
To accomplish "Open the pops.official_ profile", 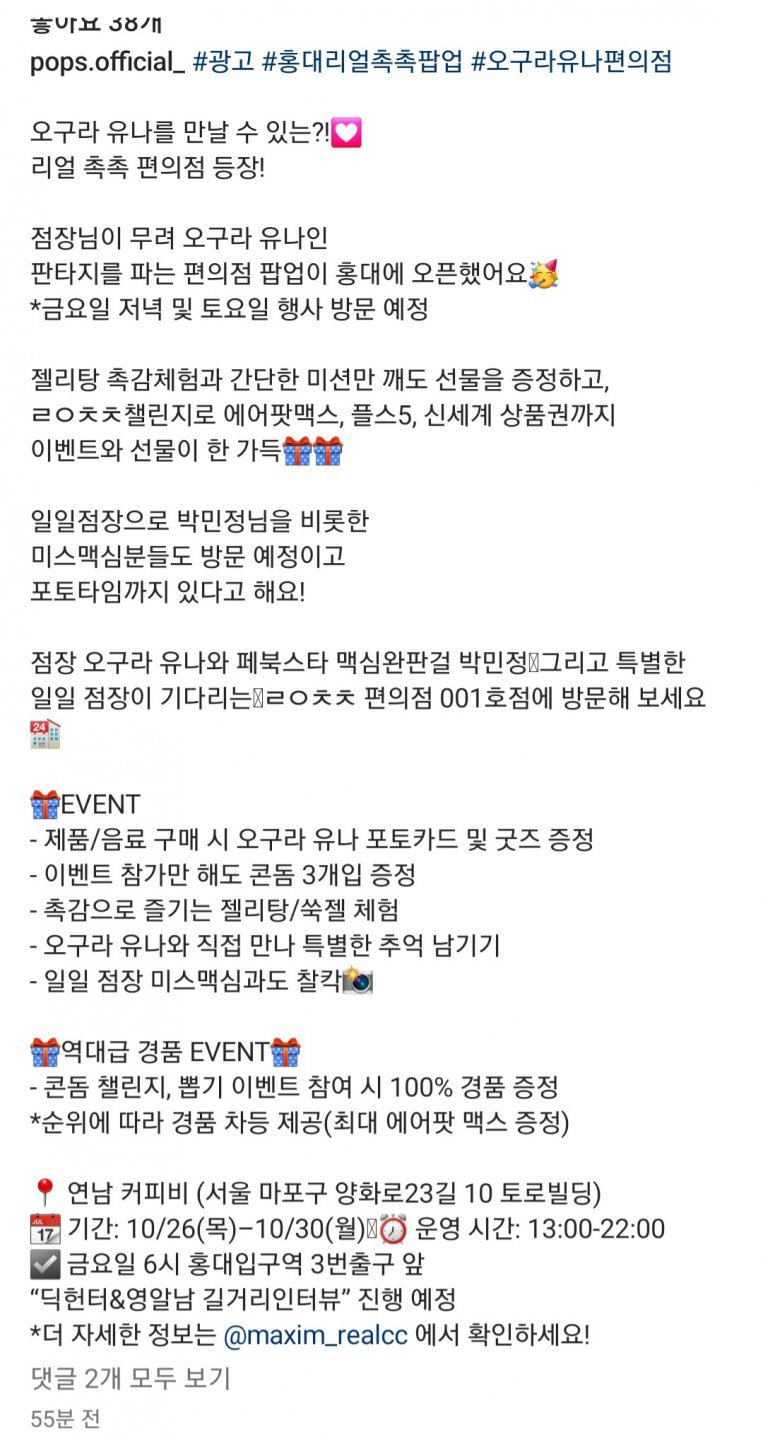I will click(108, 61).
